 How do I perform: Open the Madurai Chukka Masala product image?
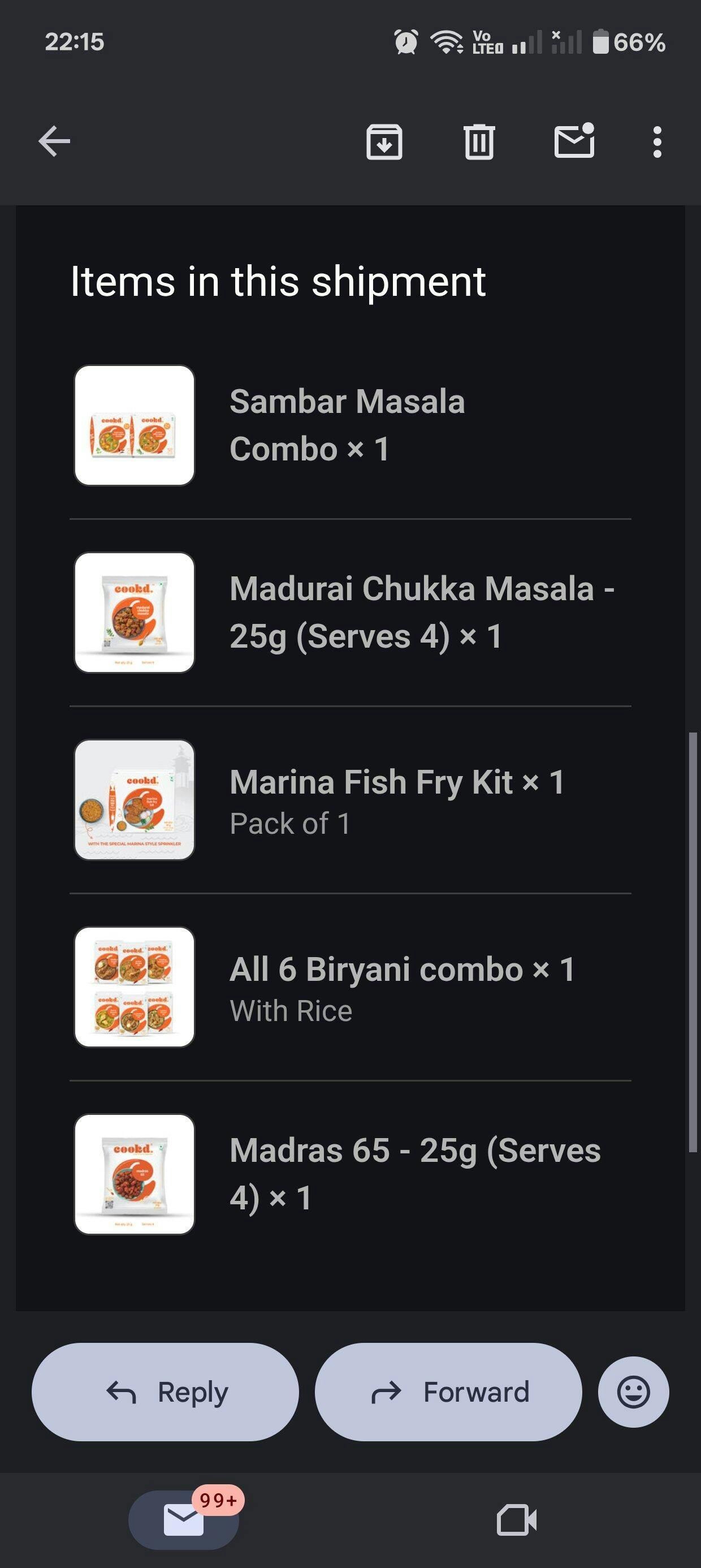point(135,613)
